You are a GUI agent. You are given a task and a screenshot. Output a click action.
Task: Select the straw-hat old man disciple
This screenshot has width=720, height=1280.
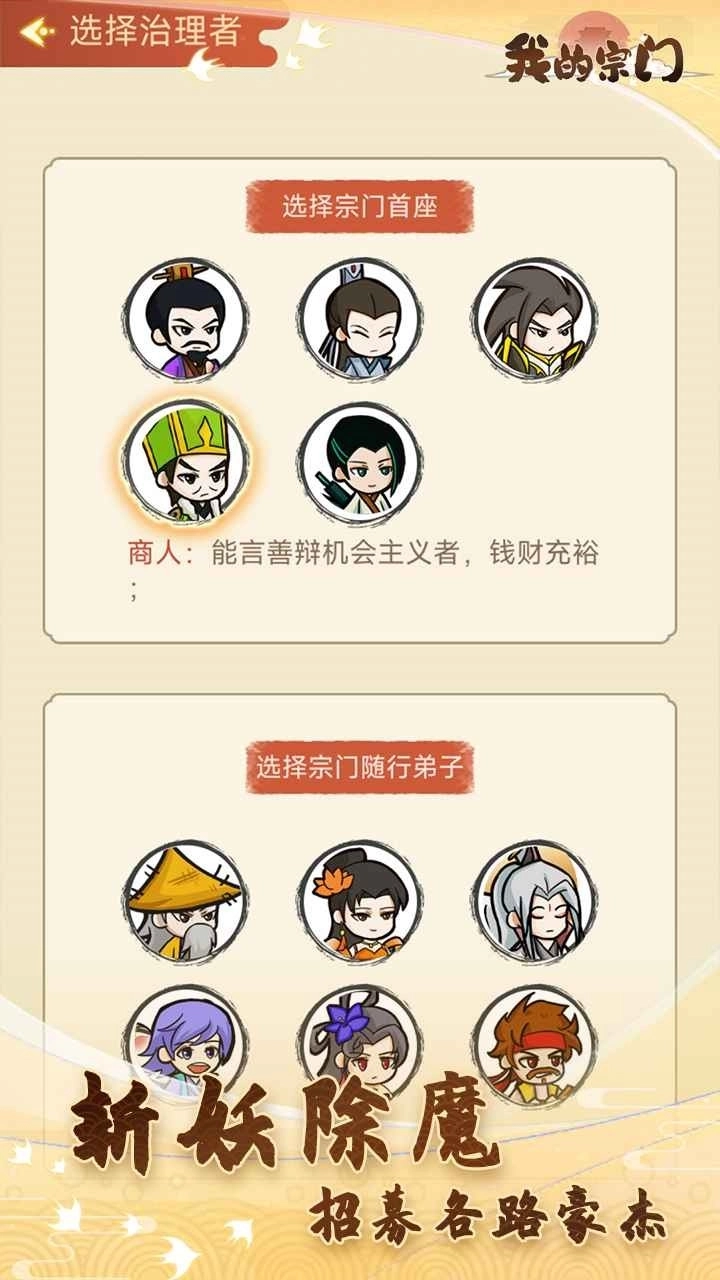[x=187, y=901]
